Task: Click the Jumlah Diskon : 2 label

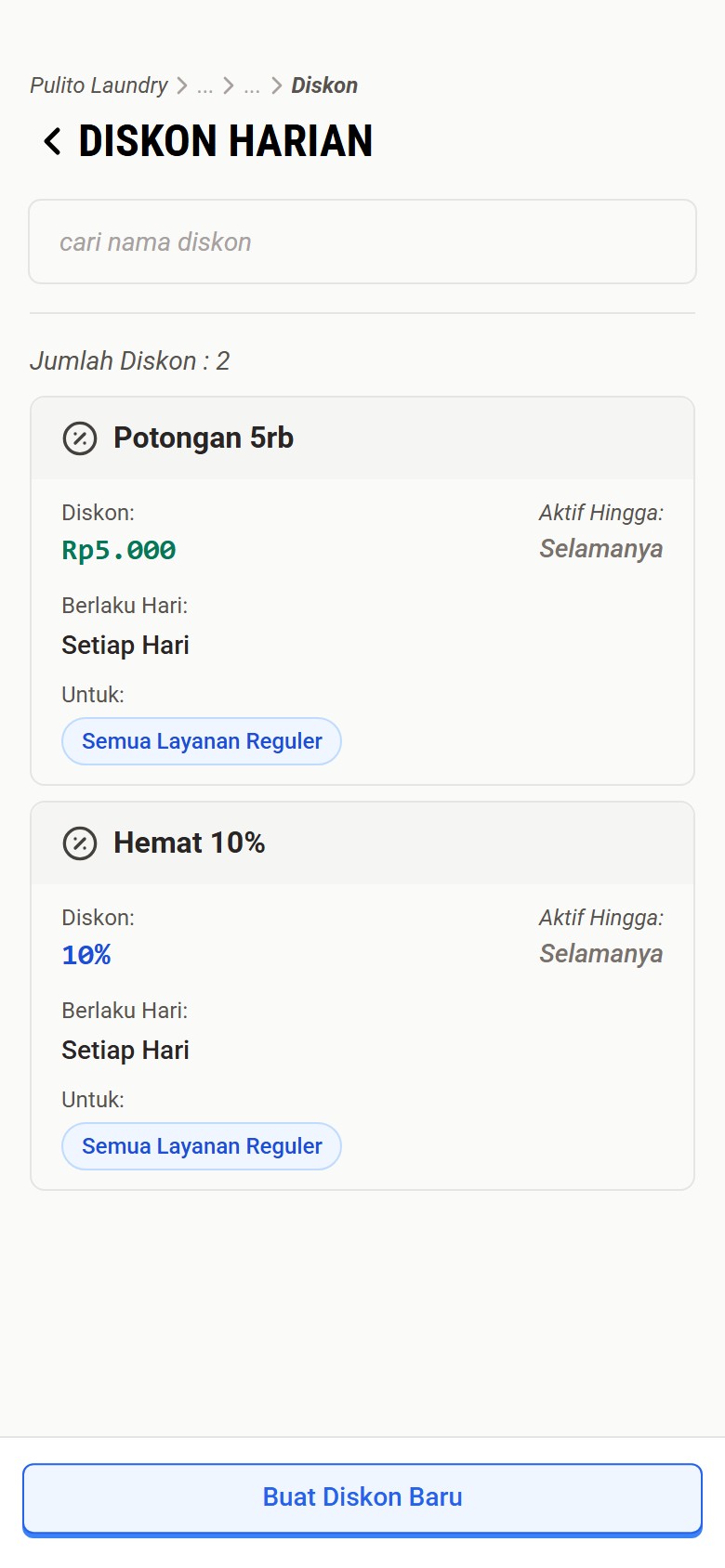Action: (x=130, y=360)
